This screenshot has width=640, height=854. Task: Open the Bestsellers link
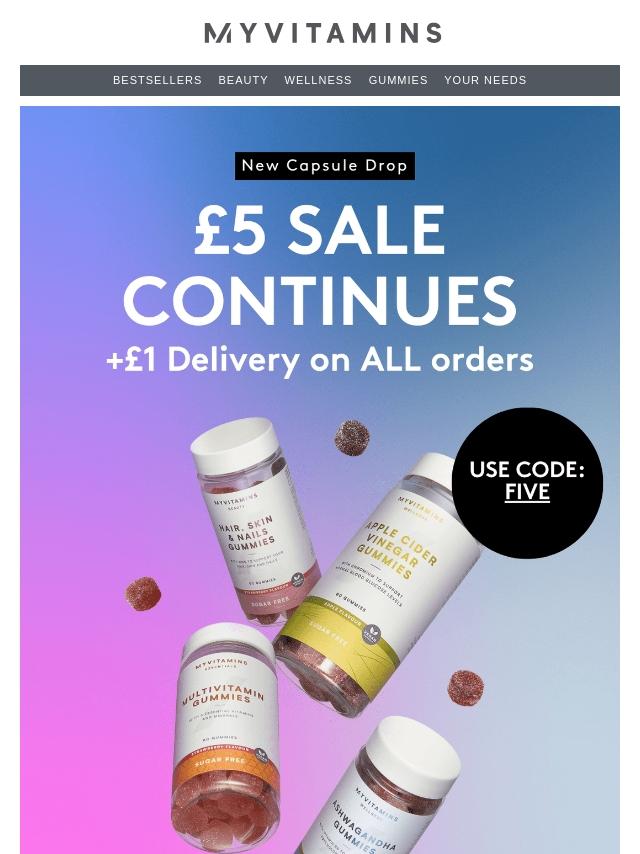point(157,80)
